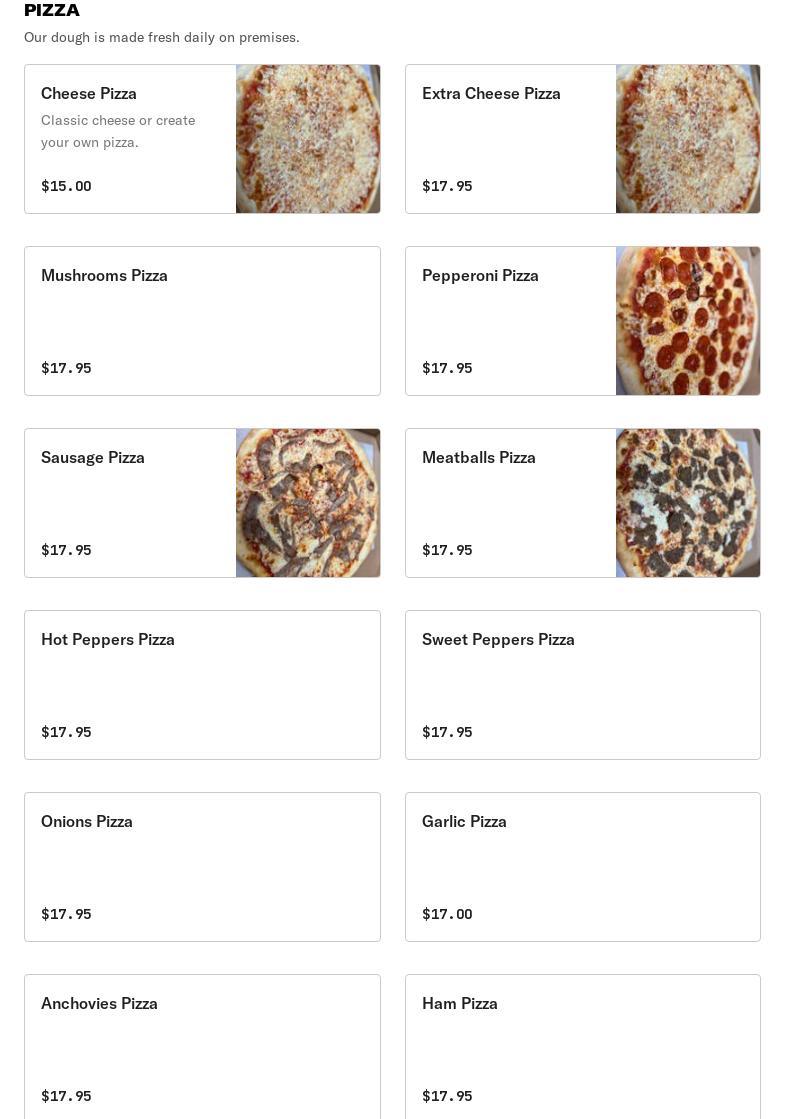Tap the Onions Pizza card
785x1119 pixels.
pos(202,867)
